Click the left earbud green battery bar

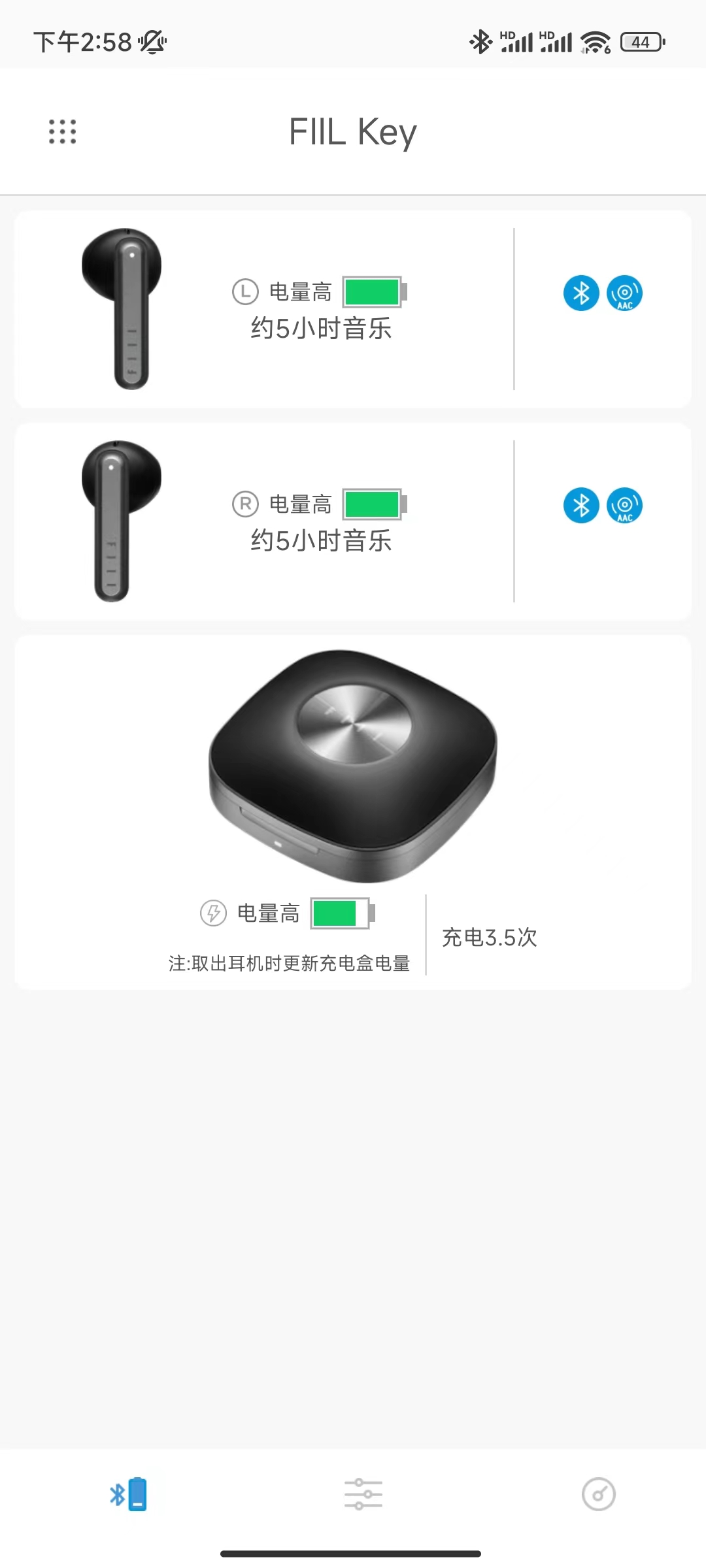[x=373, y=293]
